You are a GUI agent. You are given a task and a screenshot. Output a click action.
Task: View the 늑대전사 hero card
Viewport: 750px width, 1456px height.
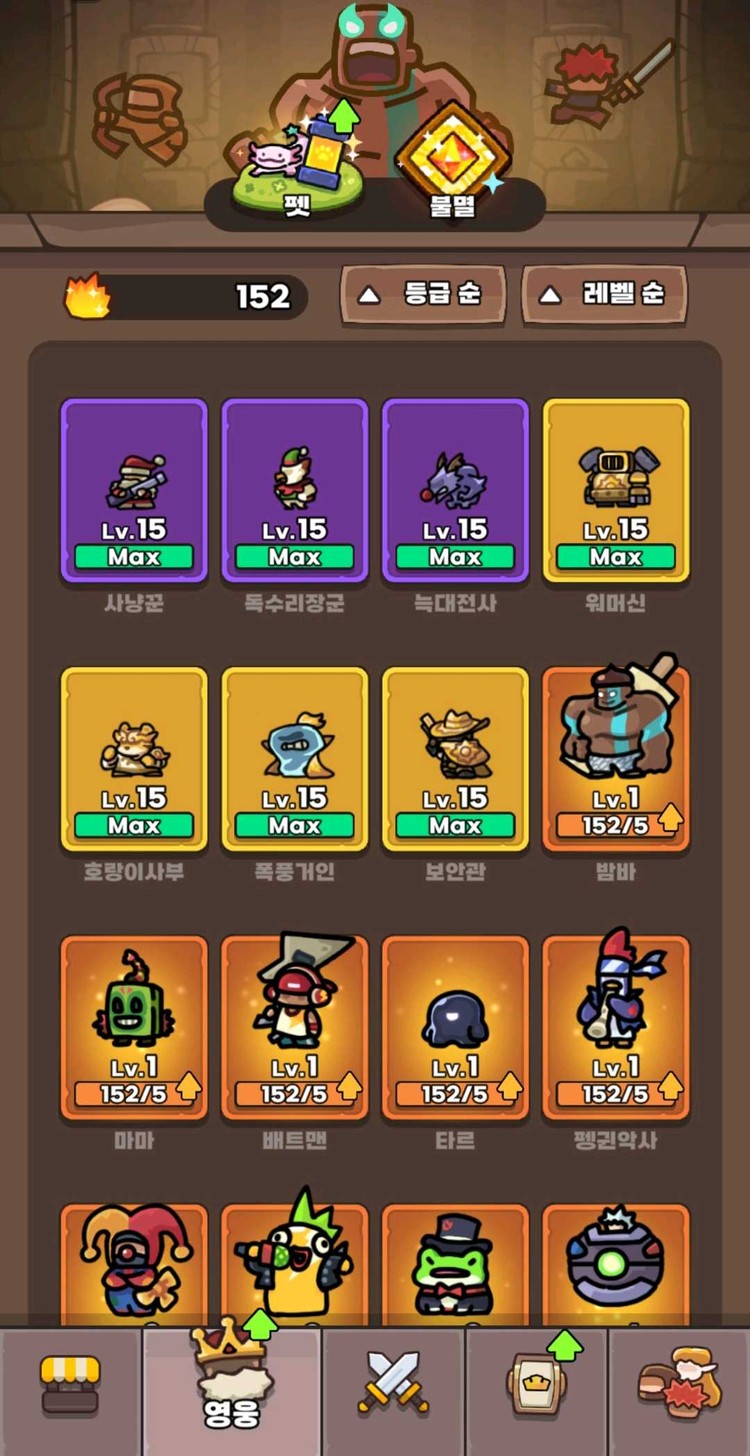tap(456, 490)
